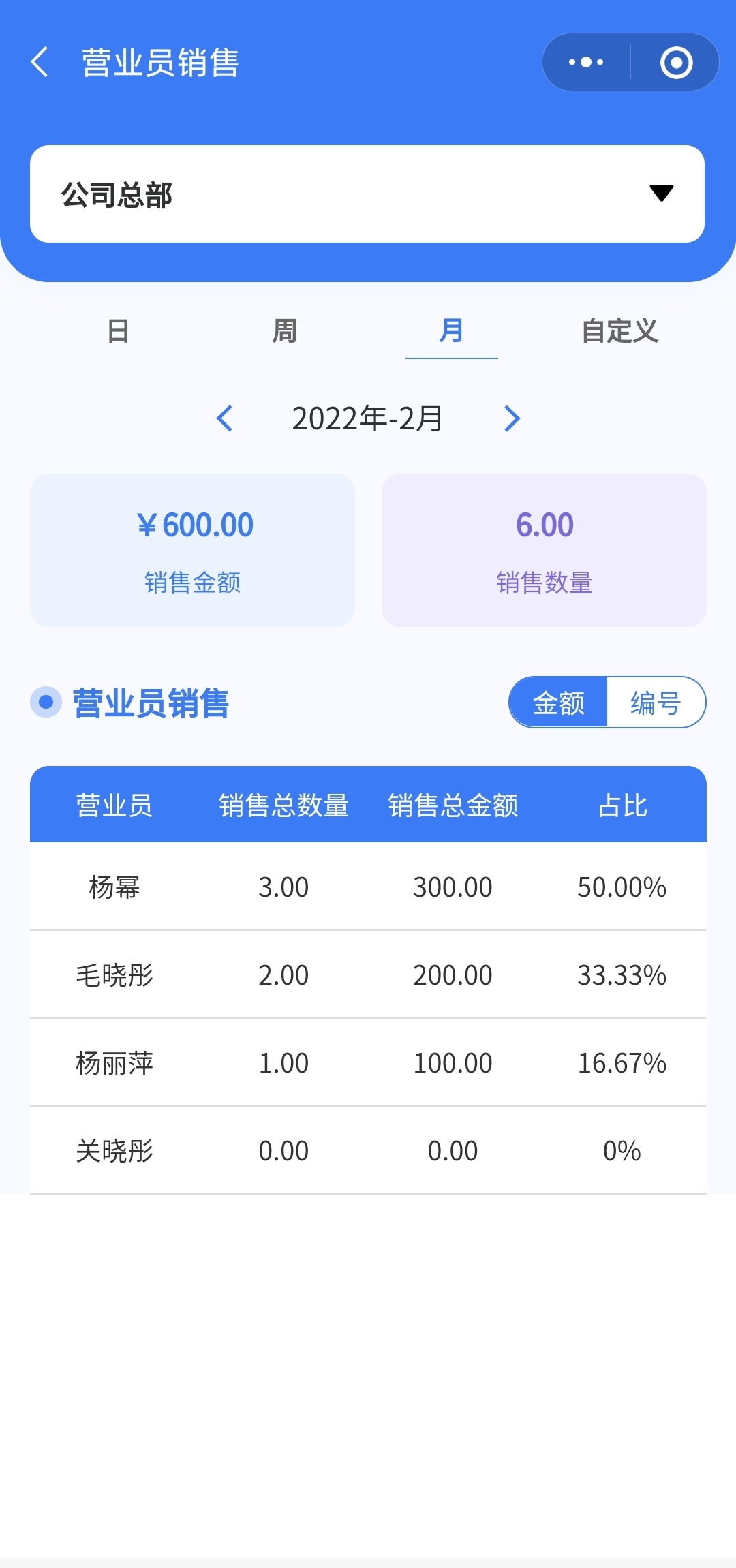Select the 月 tab
Image resolution: width=736 pixels, height=1568 pixels.
click(x=451, y=332)
